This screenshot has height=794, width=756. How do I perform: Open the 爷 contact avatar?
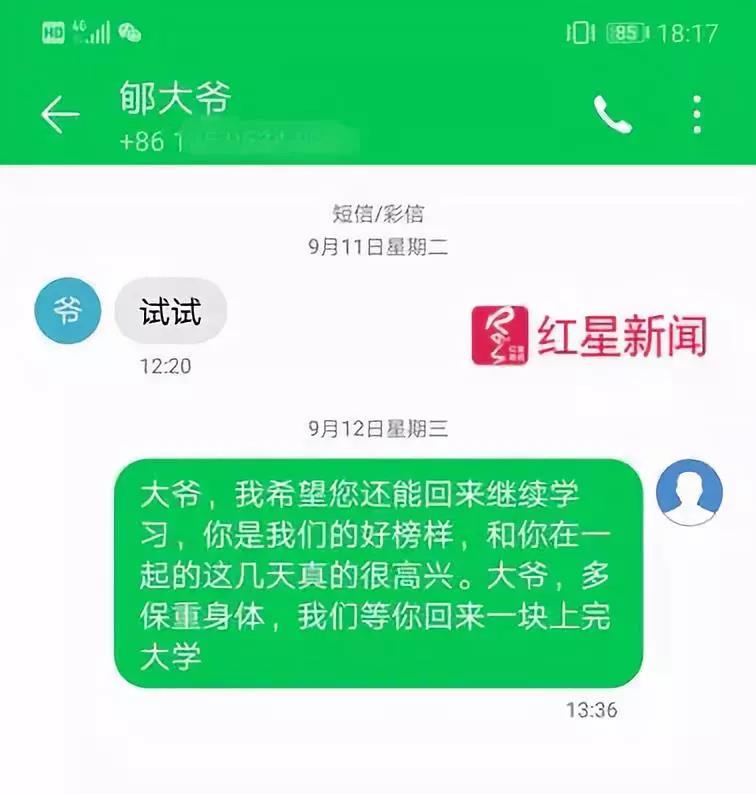tap(68, 310)
